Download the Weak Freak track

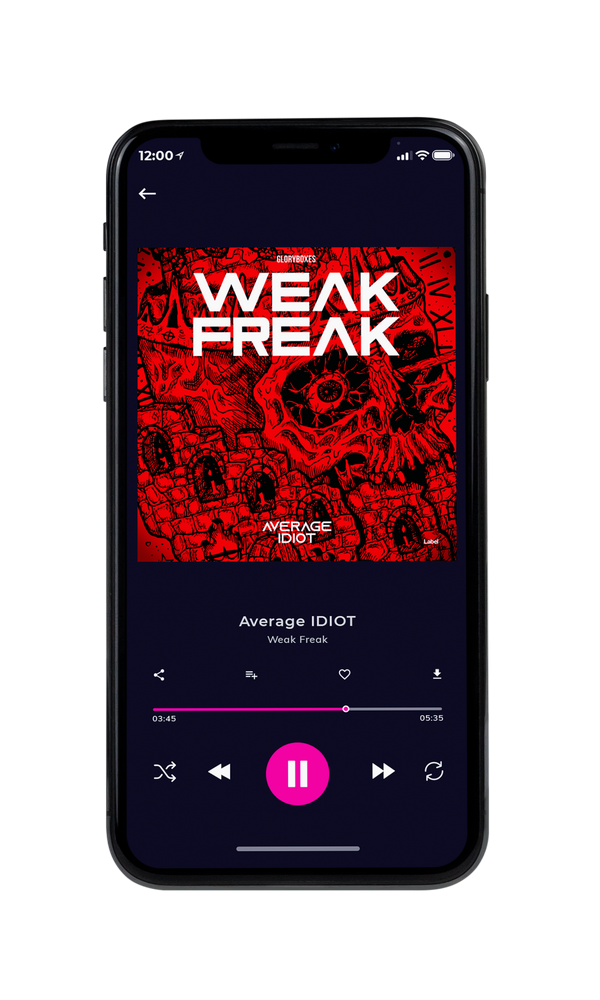[437, 674]
